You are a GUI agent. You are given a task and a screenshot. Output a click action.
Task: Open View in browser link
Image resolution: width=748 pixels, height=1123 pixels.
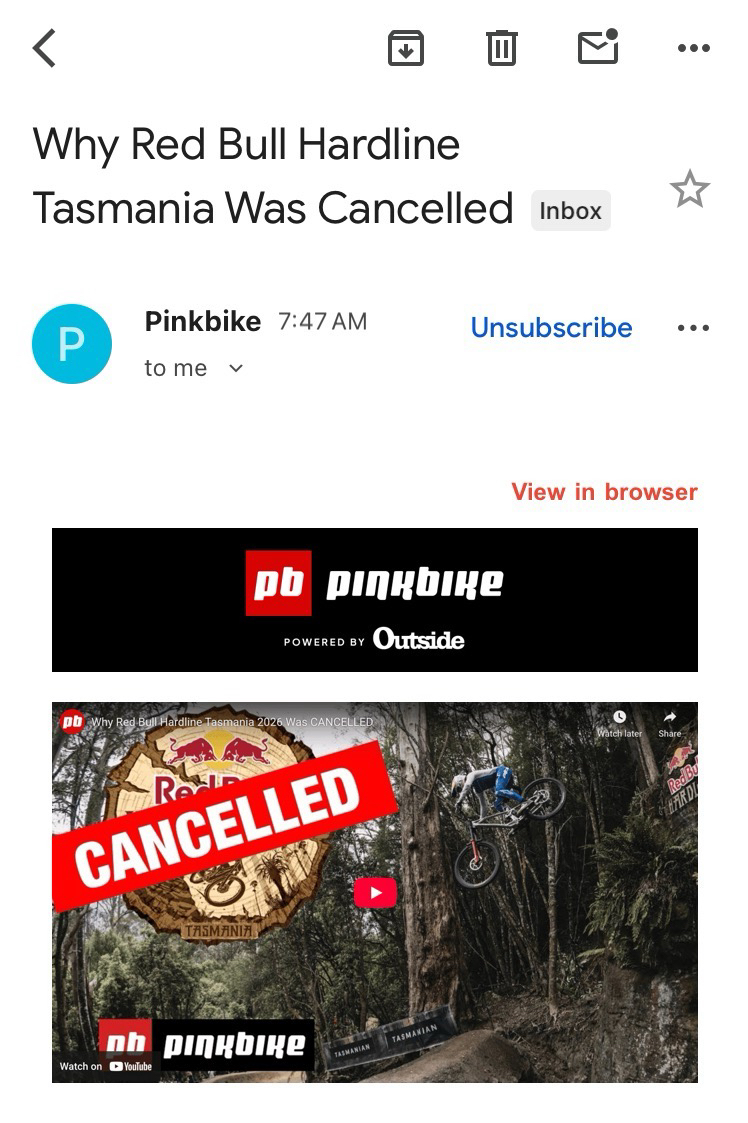pos(604,491)
